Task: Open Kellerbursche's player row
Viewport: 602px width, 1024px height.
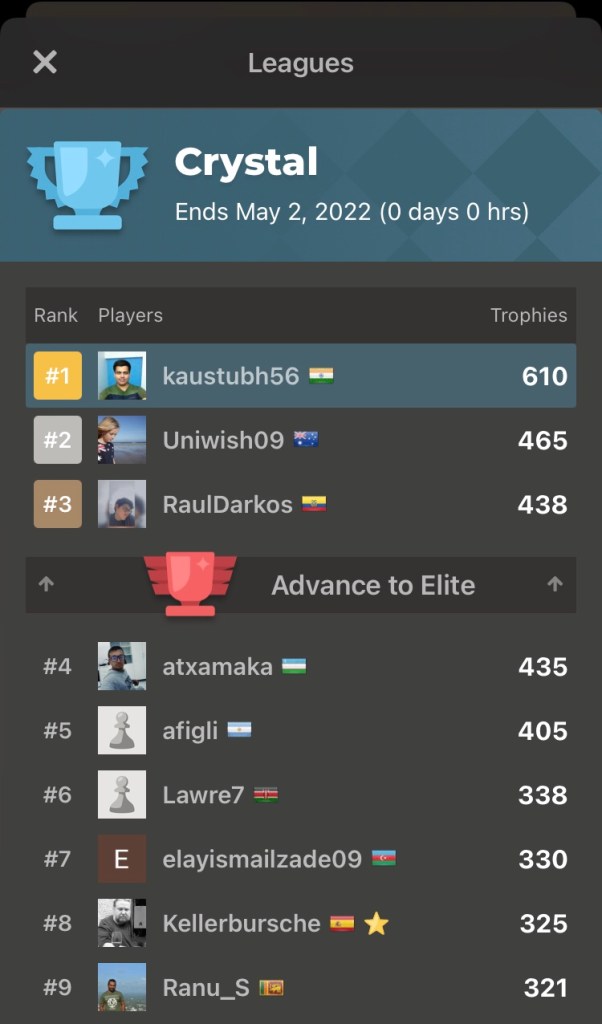Action: 300,923
